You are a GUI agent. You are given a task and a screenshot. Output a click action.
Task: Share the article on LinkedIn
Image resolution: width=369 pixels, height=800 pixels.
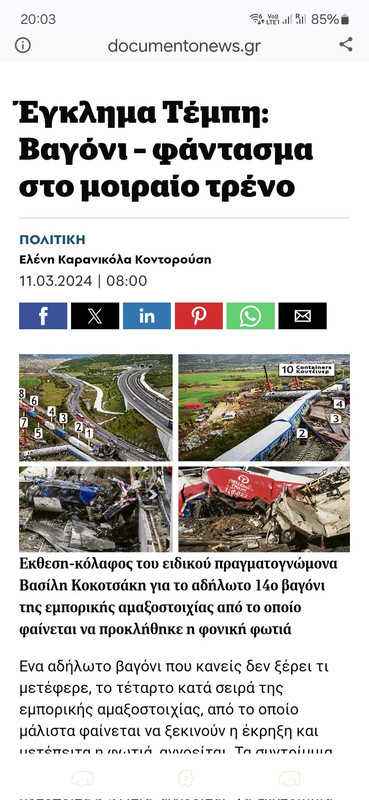pyautogui.click(x=147, y=316)
